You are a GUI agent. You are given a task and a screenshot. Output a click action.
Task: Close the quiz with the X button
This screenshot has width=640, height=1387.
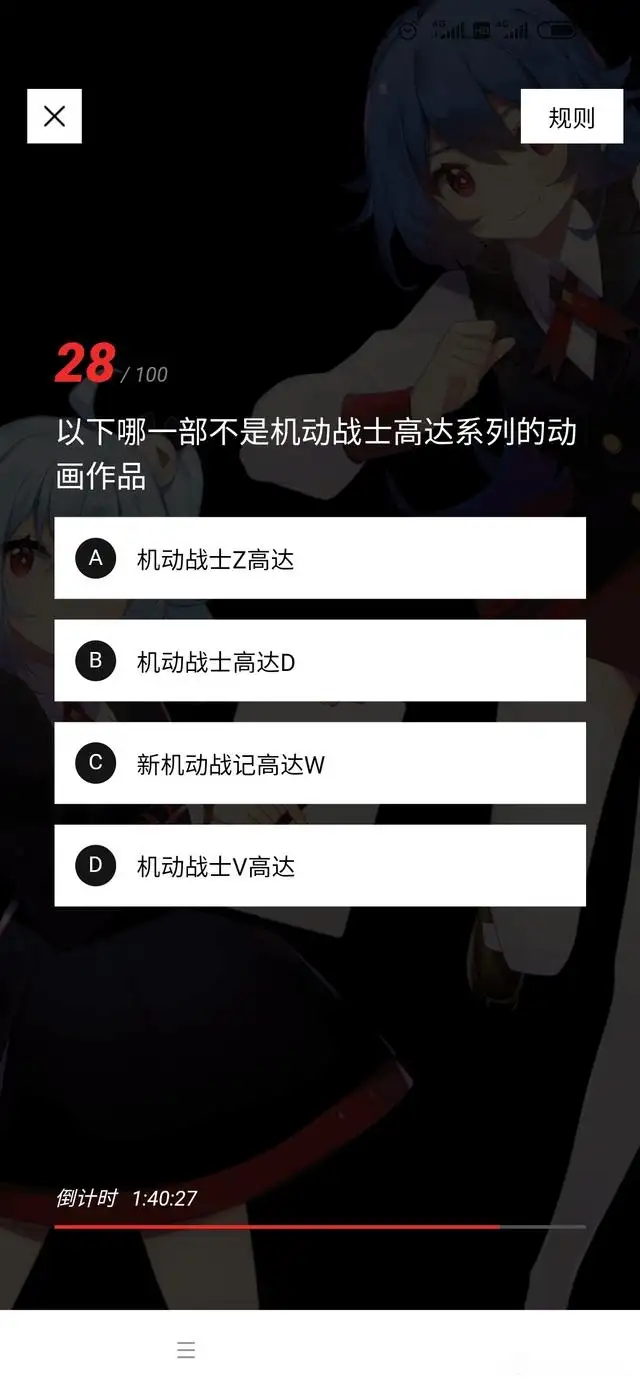54,116
